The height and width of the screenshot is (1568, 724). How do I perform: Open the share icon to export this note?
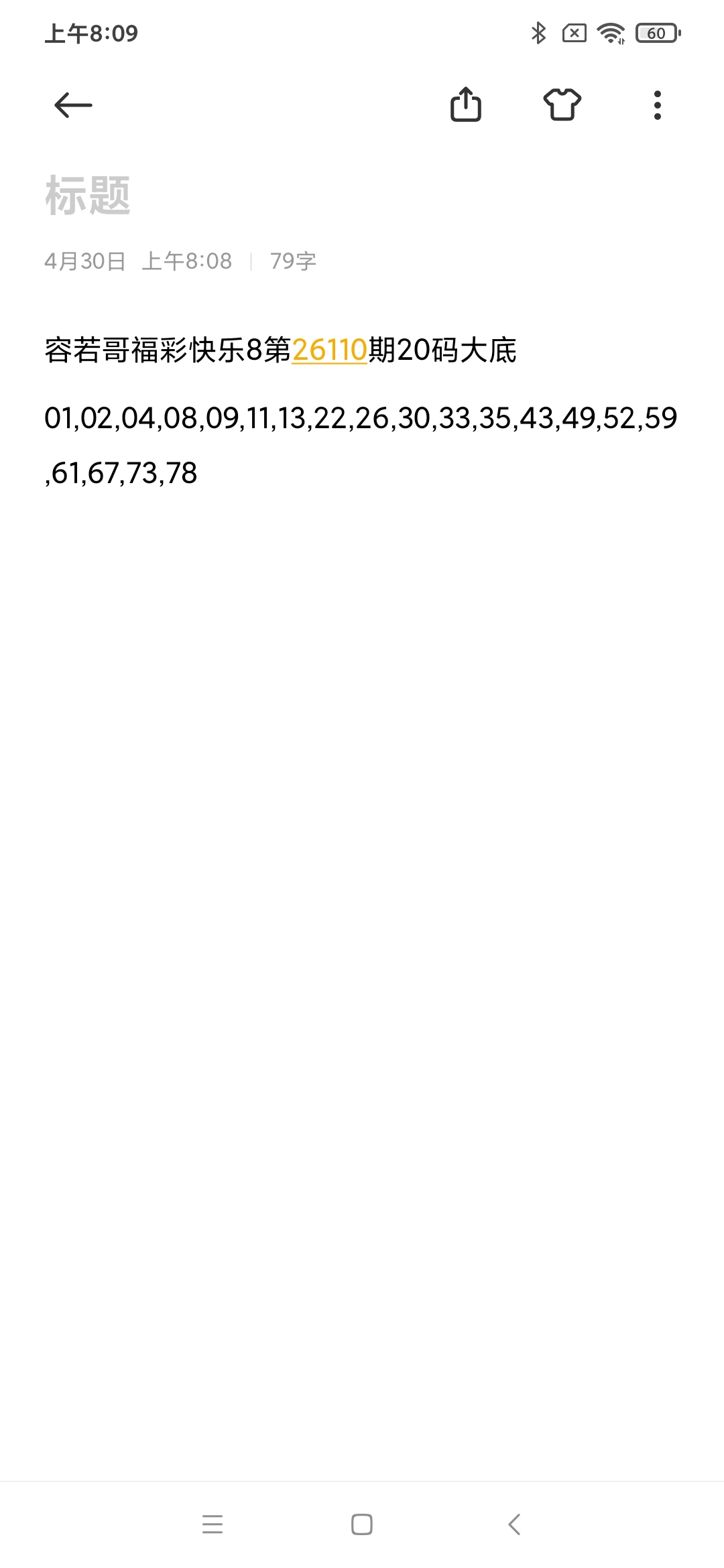coord(467,105)
